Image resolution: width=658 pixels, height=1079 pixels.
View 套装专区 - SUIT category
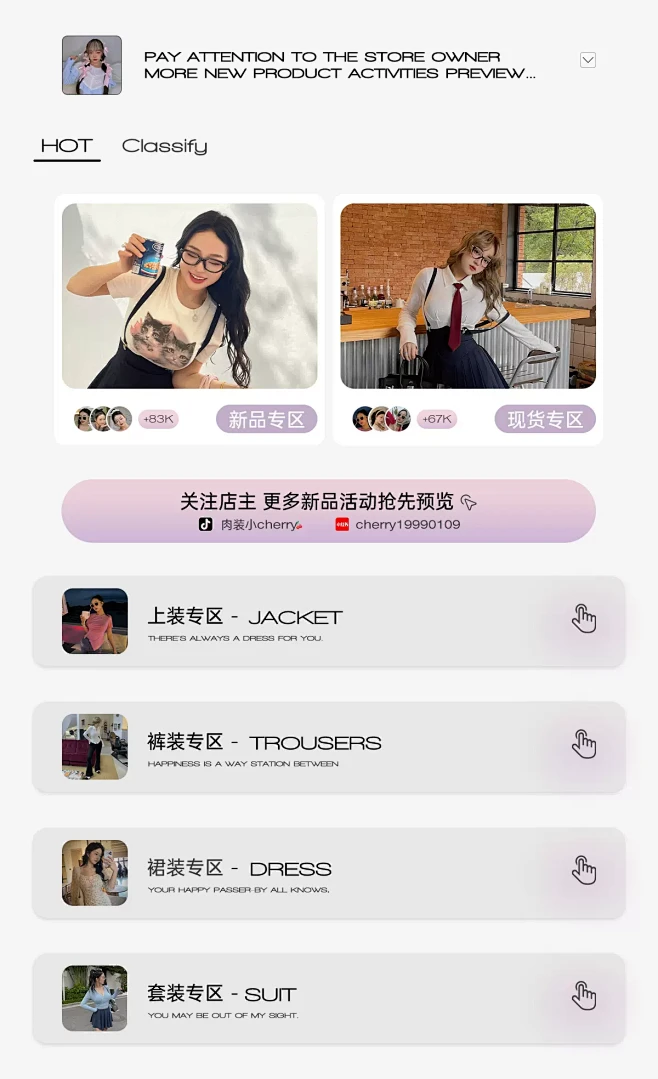(x=328, y=998)
